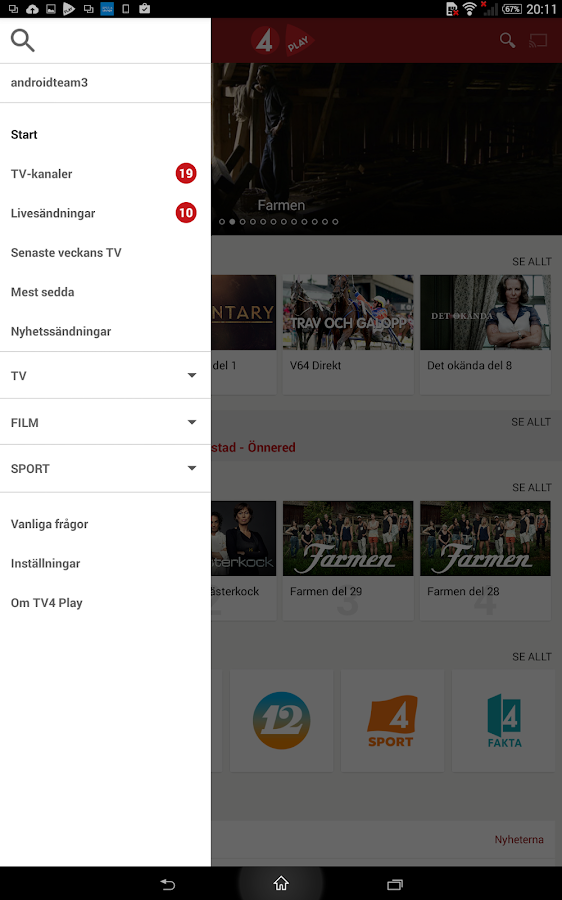Open Mest sedda
Screen dimensions: 562x900
pos(106,292)
